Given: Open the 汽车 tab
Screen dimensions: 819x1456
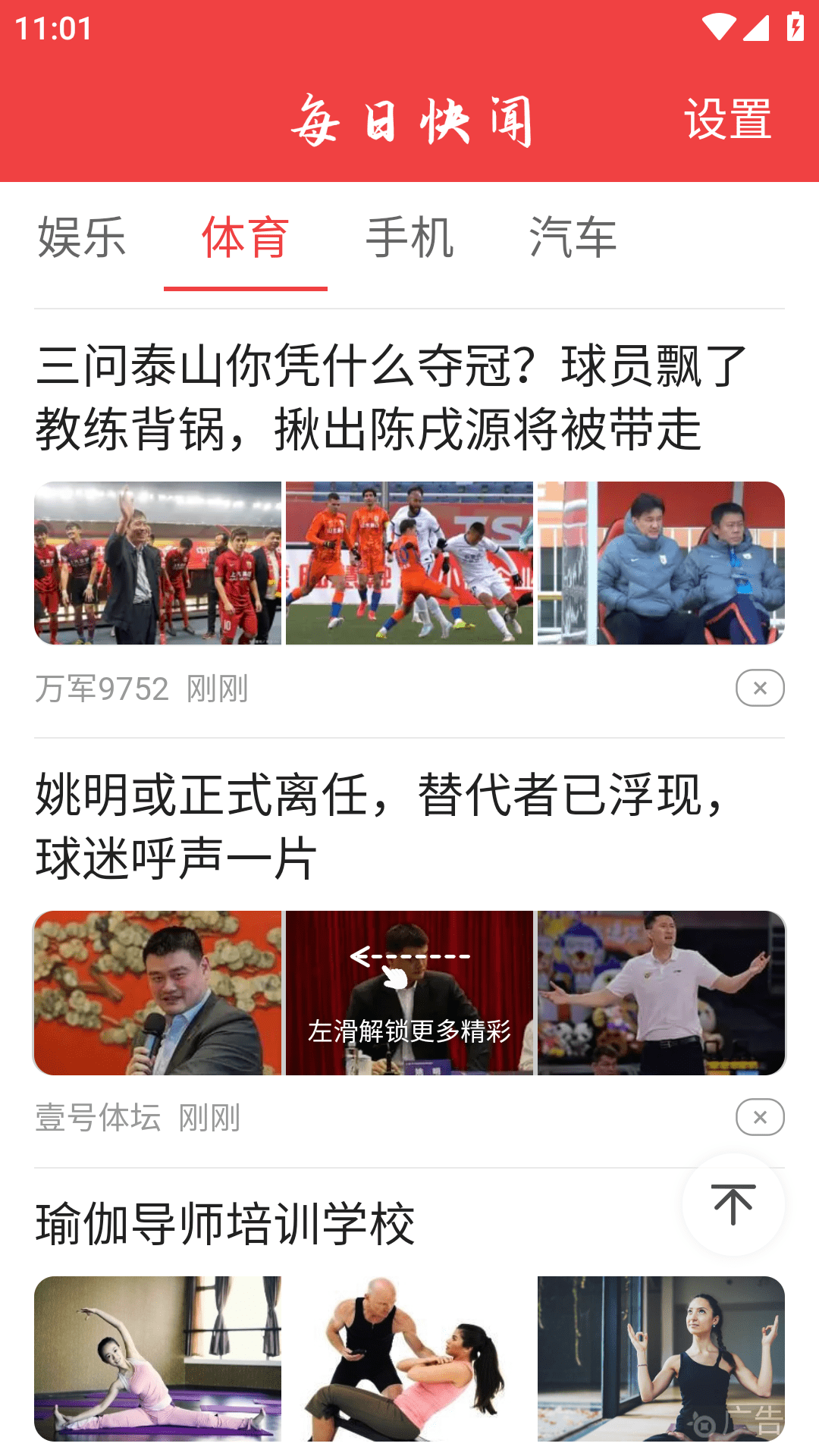Looking at the screenshot, I should coord(573,237).
